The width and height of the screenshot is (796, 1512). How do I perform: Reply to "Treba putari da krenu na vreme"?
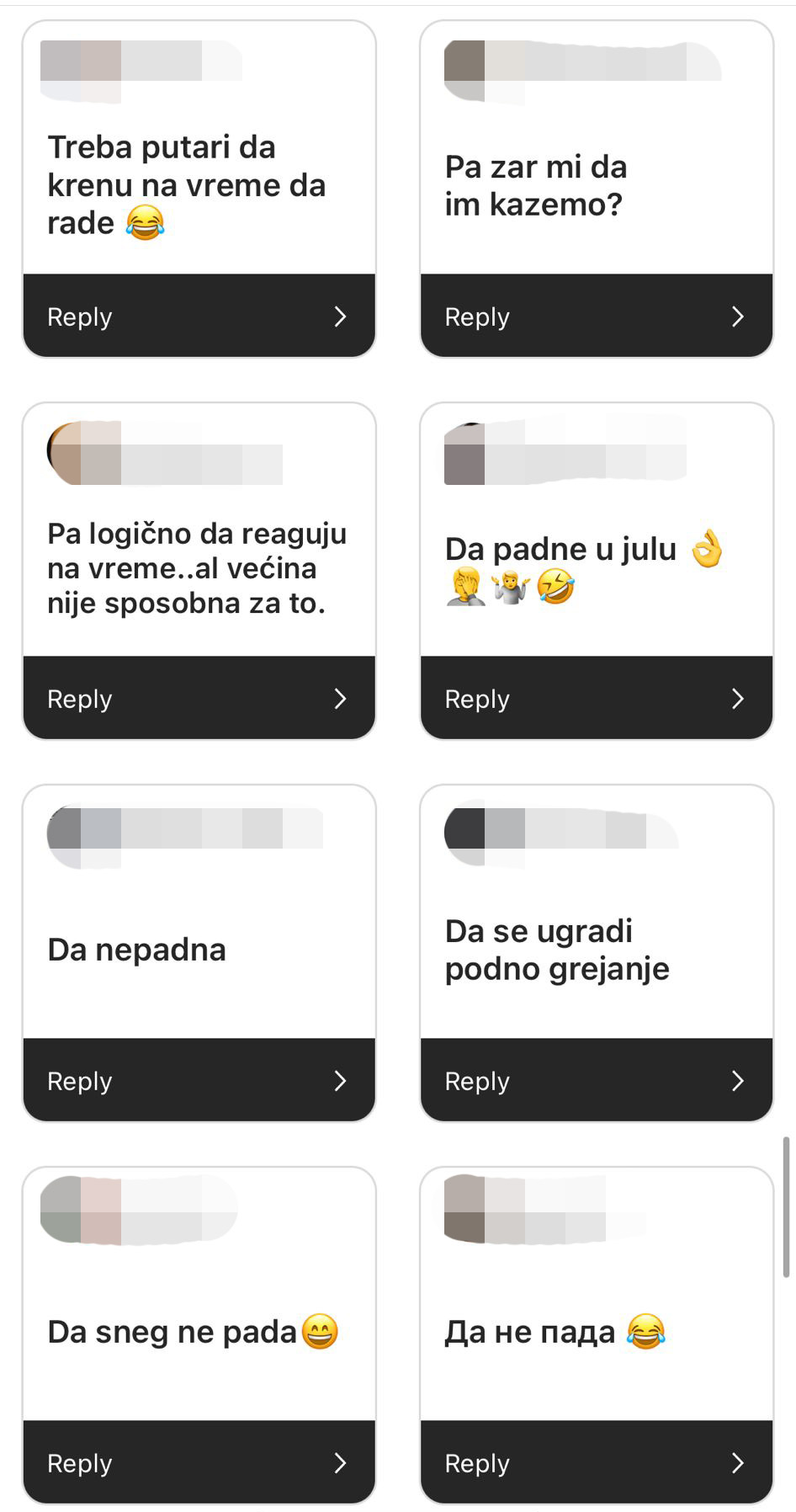199,317
